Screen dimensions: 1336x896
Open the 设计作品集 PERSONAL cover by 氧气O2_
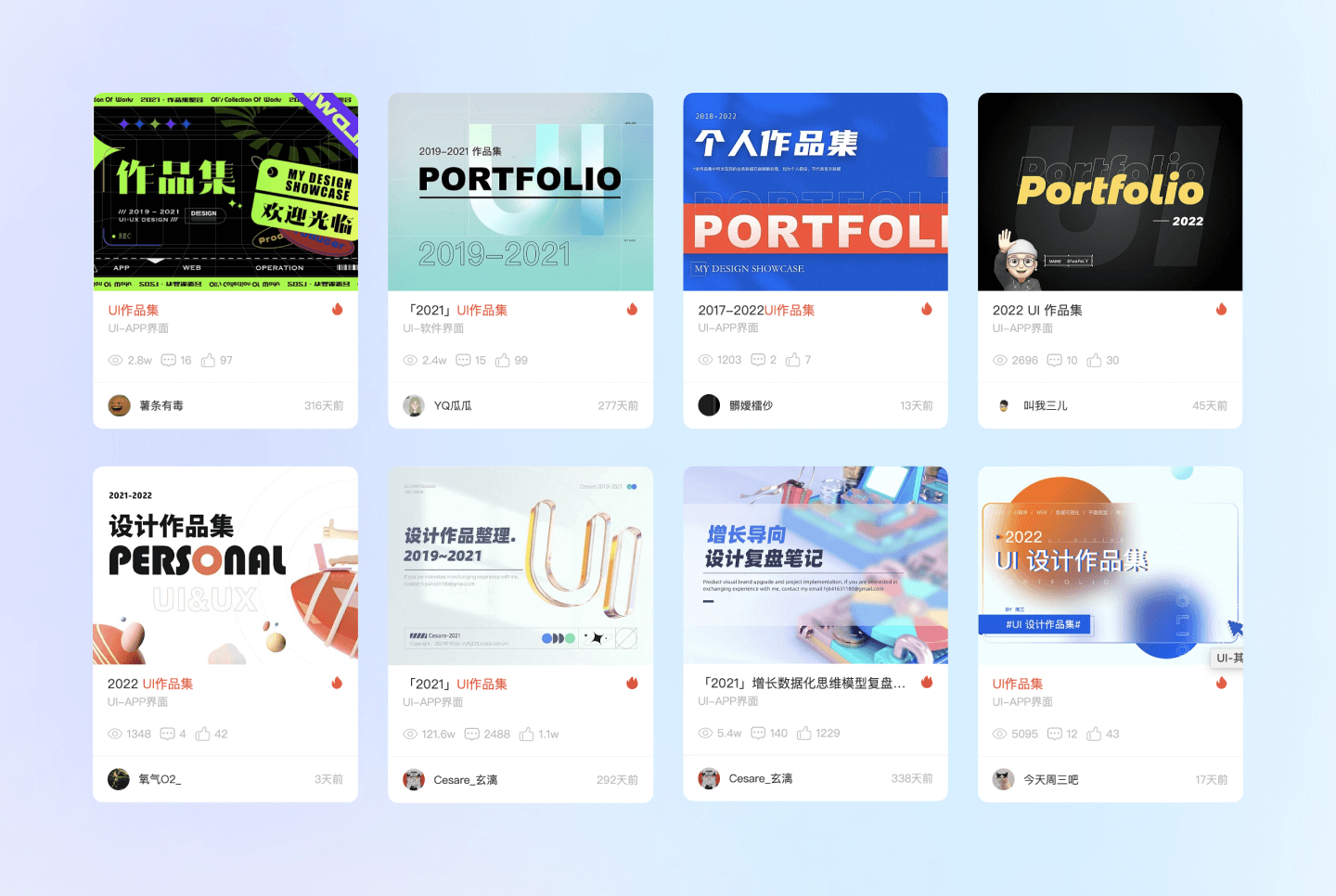(x=225, y=565)
